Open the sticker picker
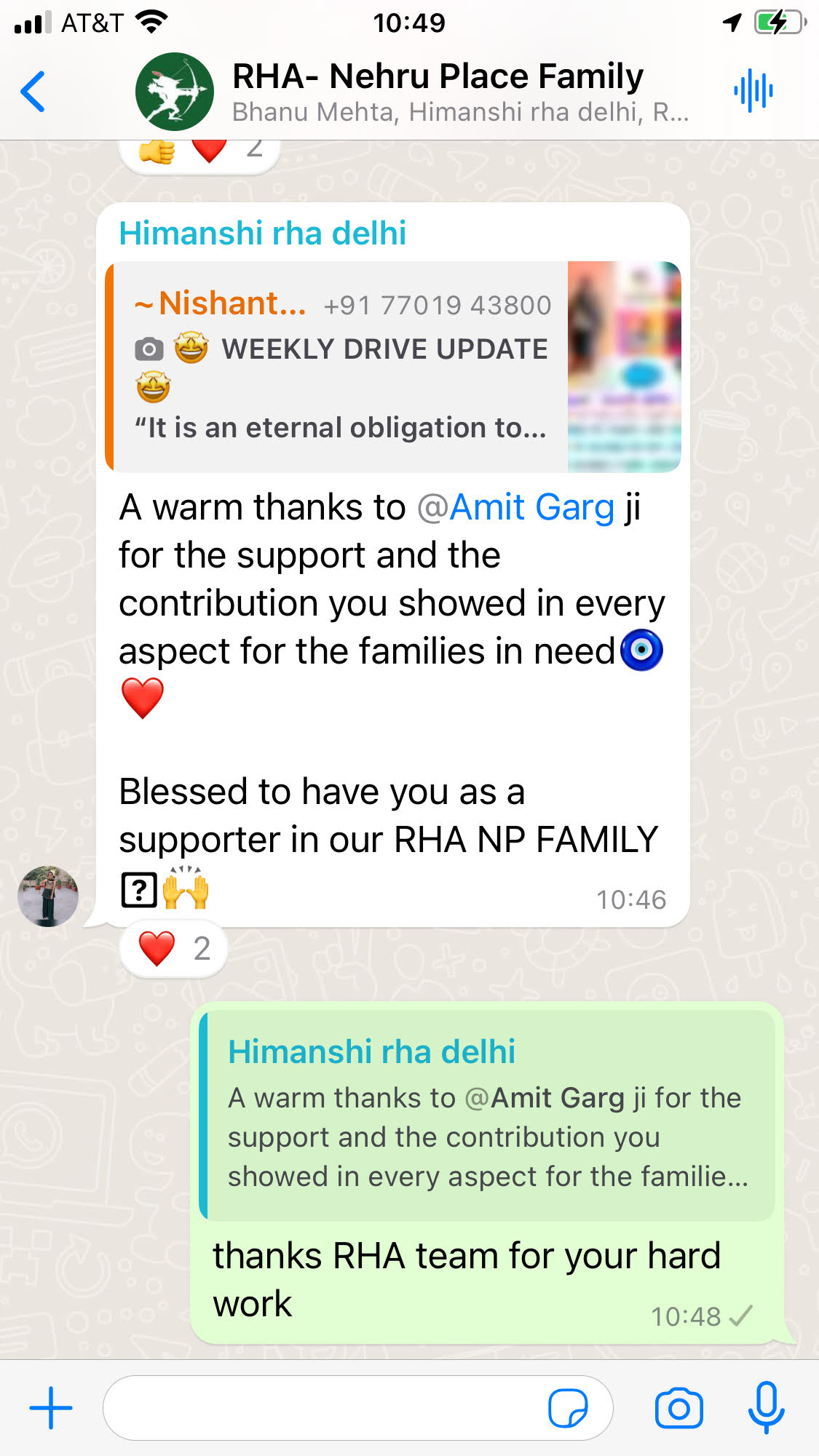The height and width of the screenshot is (1456, 819). [x=568, y=1408]
